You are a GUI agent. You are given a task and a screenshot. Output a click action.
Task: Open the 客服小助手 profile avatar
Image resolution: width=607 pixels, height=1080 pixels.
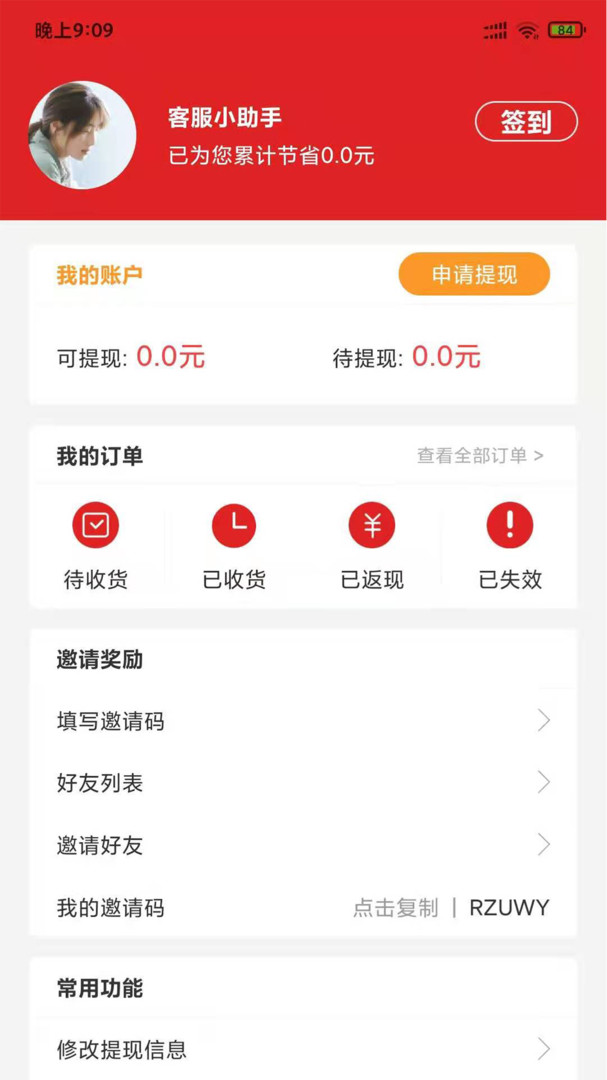pos(82,135)
